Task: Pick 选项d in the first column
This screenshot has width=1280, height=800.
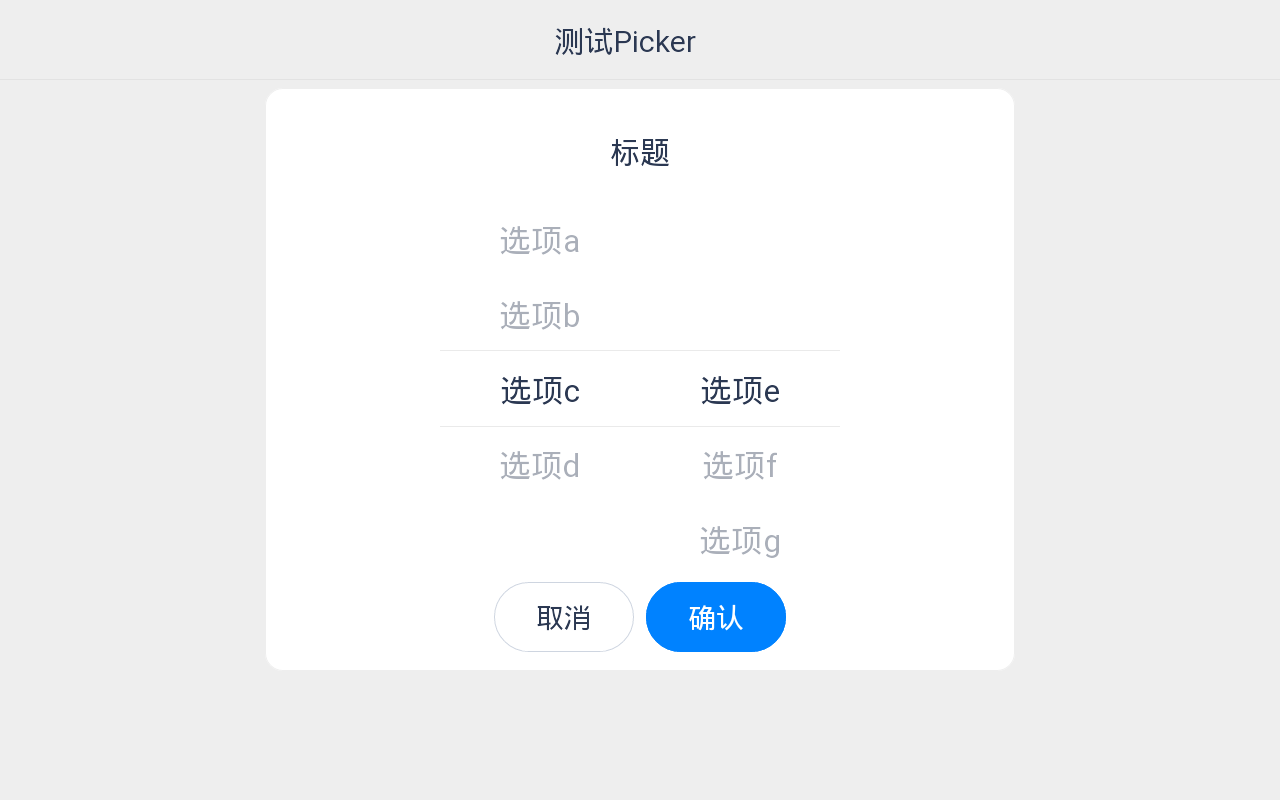Action: [x=540, y=466]
